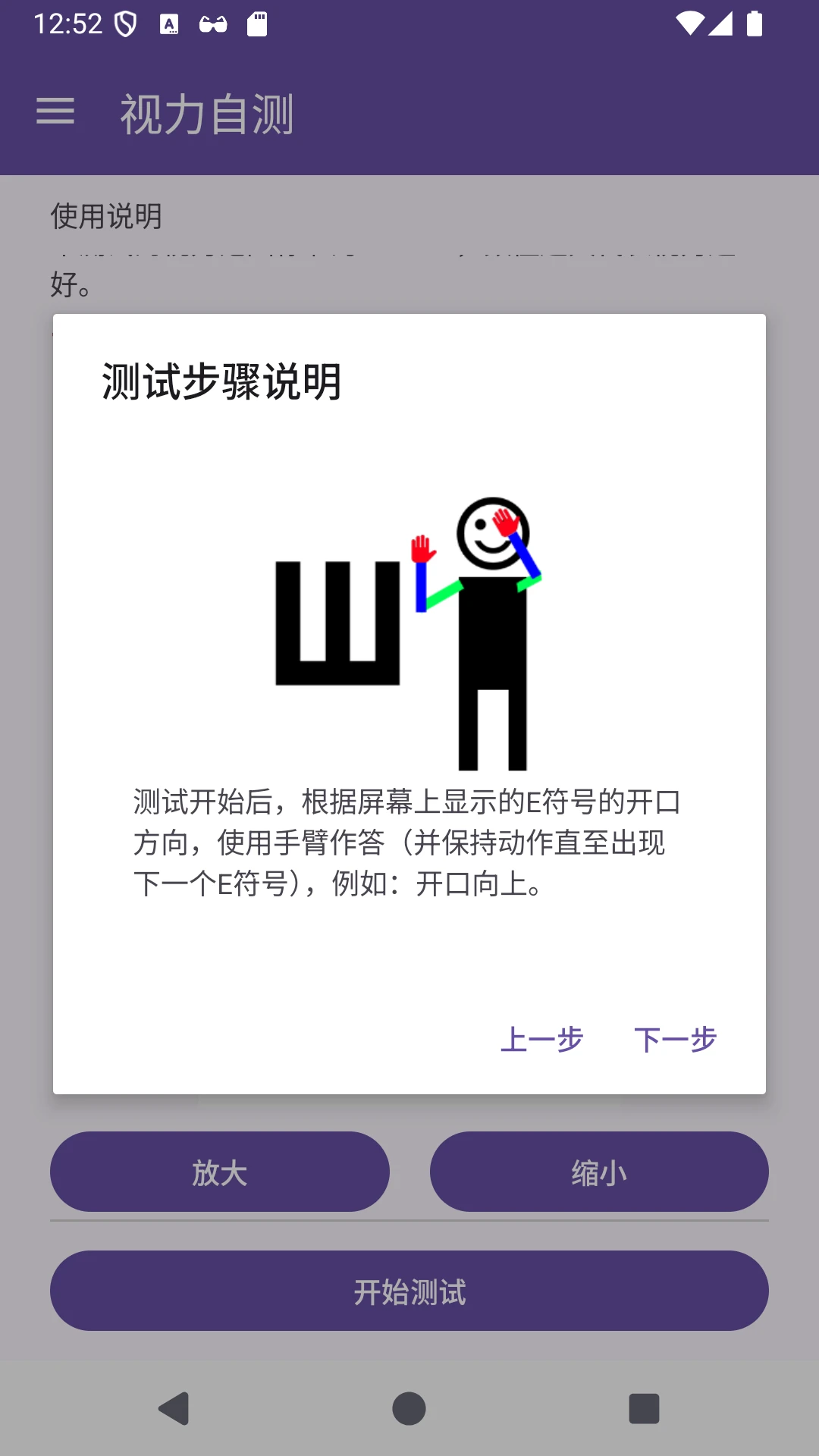Screen dimensions: 819x1456
Task: Click the glasses notification icon
Action: point(213,24)
